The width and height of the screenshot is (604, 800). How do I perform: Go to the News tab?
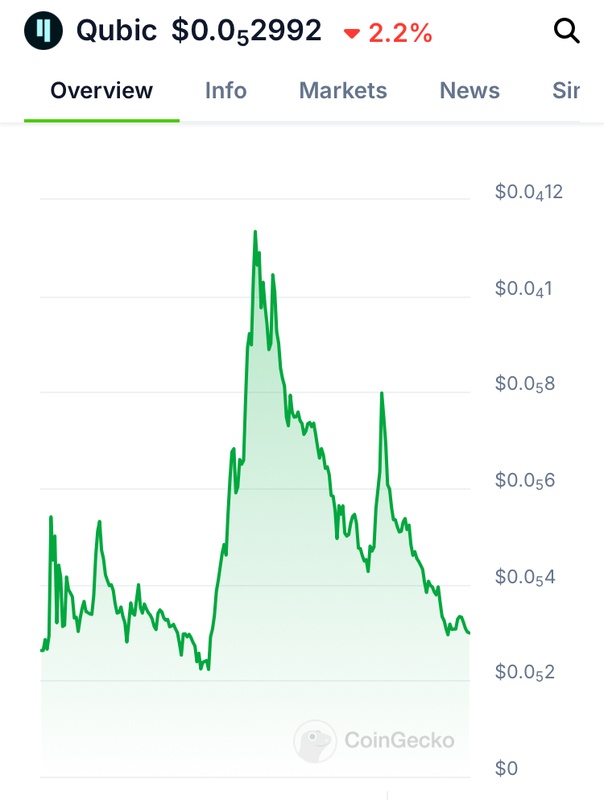pos(470,91)
